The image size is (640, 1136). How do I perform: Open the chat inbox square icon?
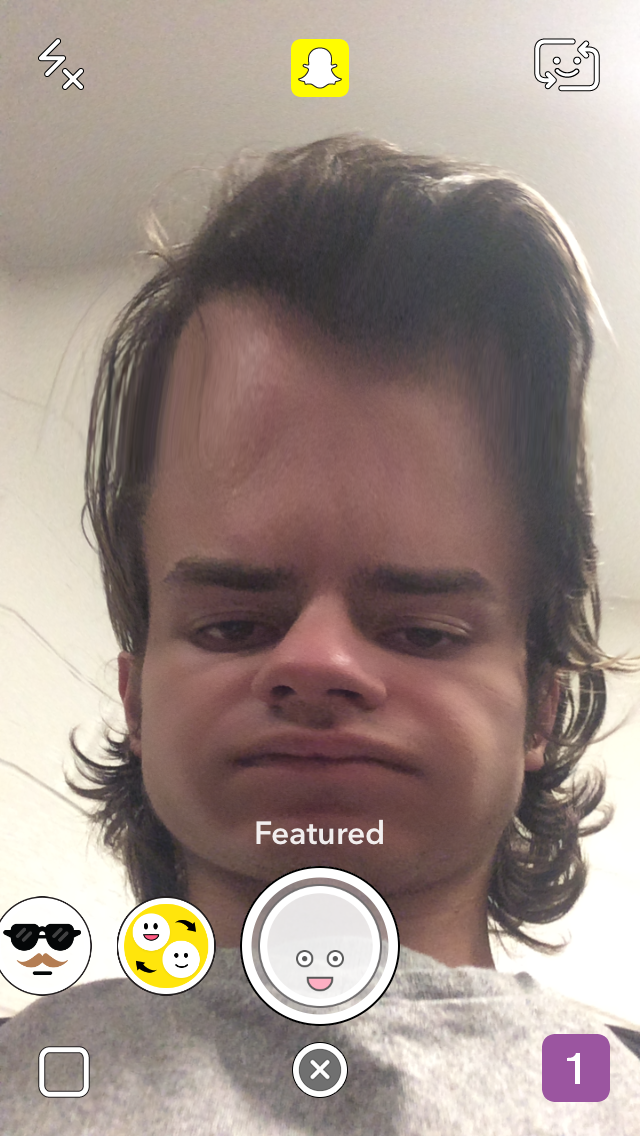tap(64, 1072)
